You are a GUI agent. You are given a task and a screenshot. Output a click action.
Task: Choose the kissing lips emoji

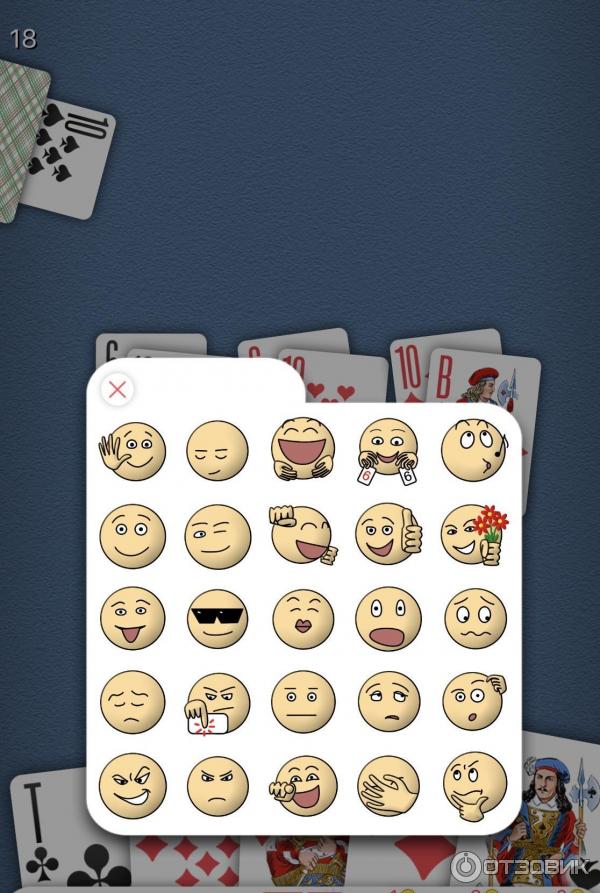[303, 619]
